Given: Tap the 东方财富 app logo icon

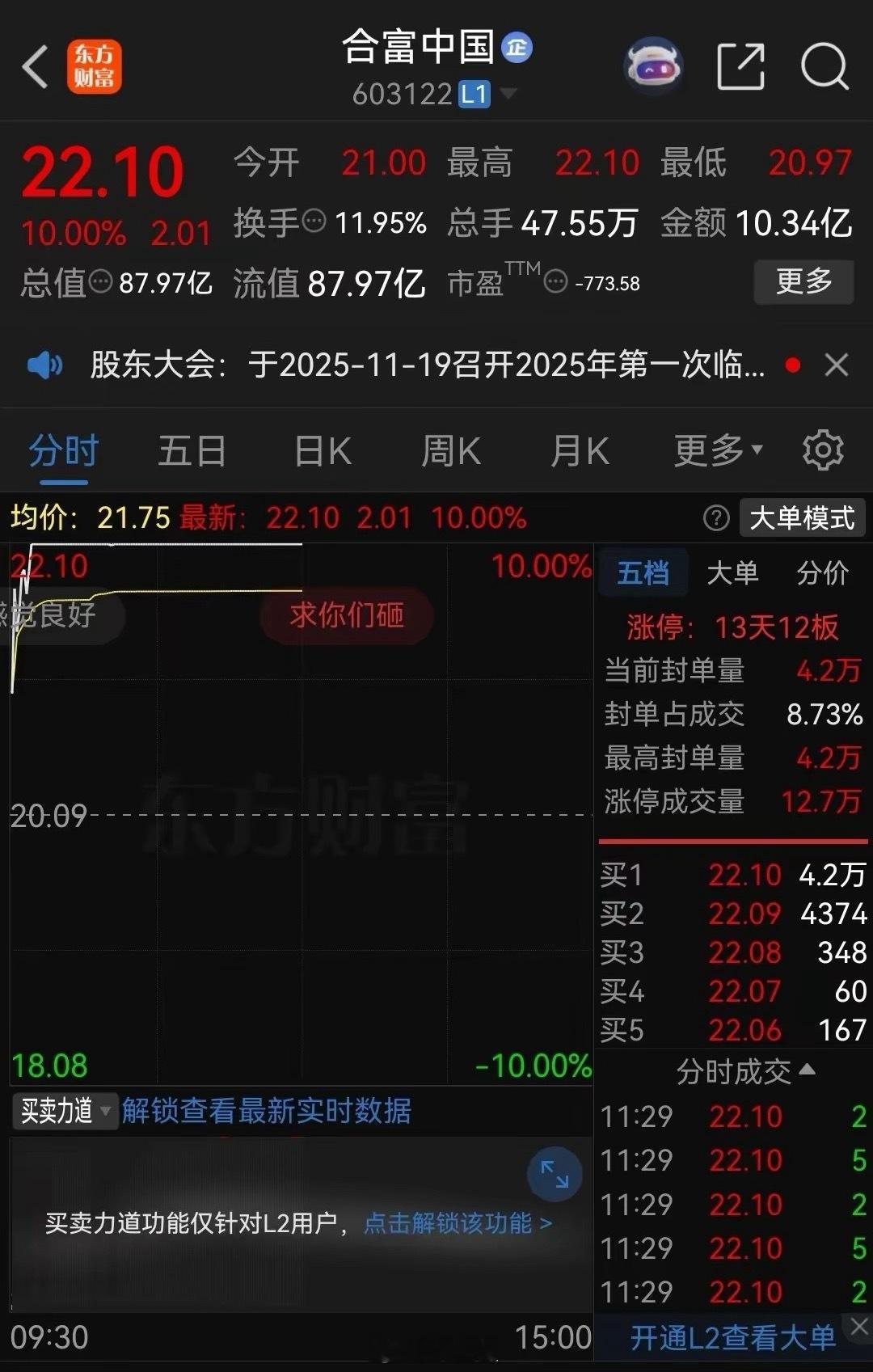Looking at the screenshot, I should [94, 65].
